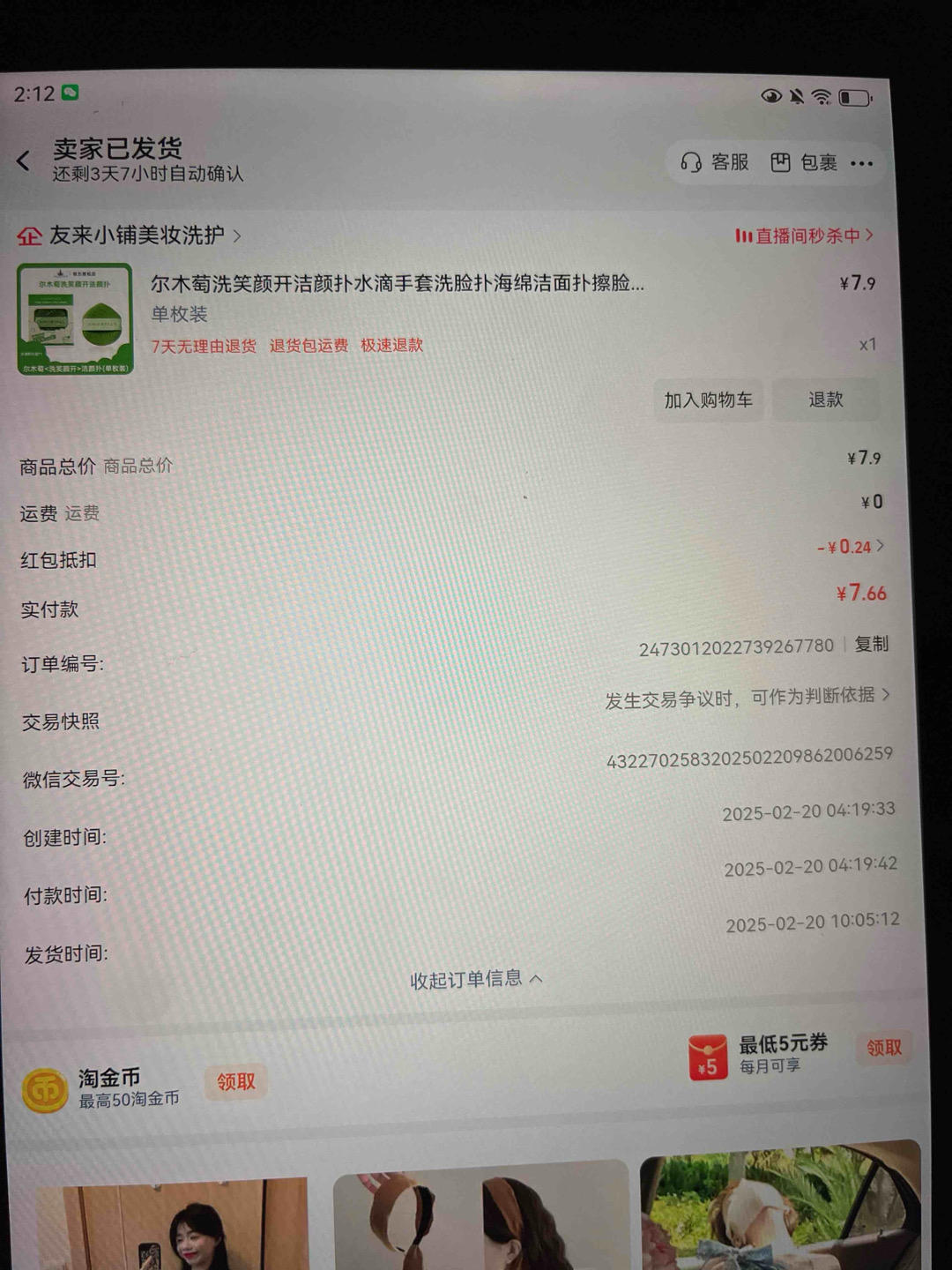Tap 退款 to request a refund
Screen dimensions: 952x1270
pyautogui.click(x=826, y=400)
